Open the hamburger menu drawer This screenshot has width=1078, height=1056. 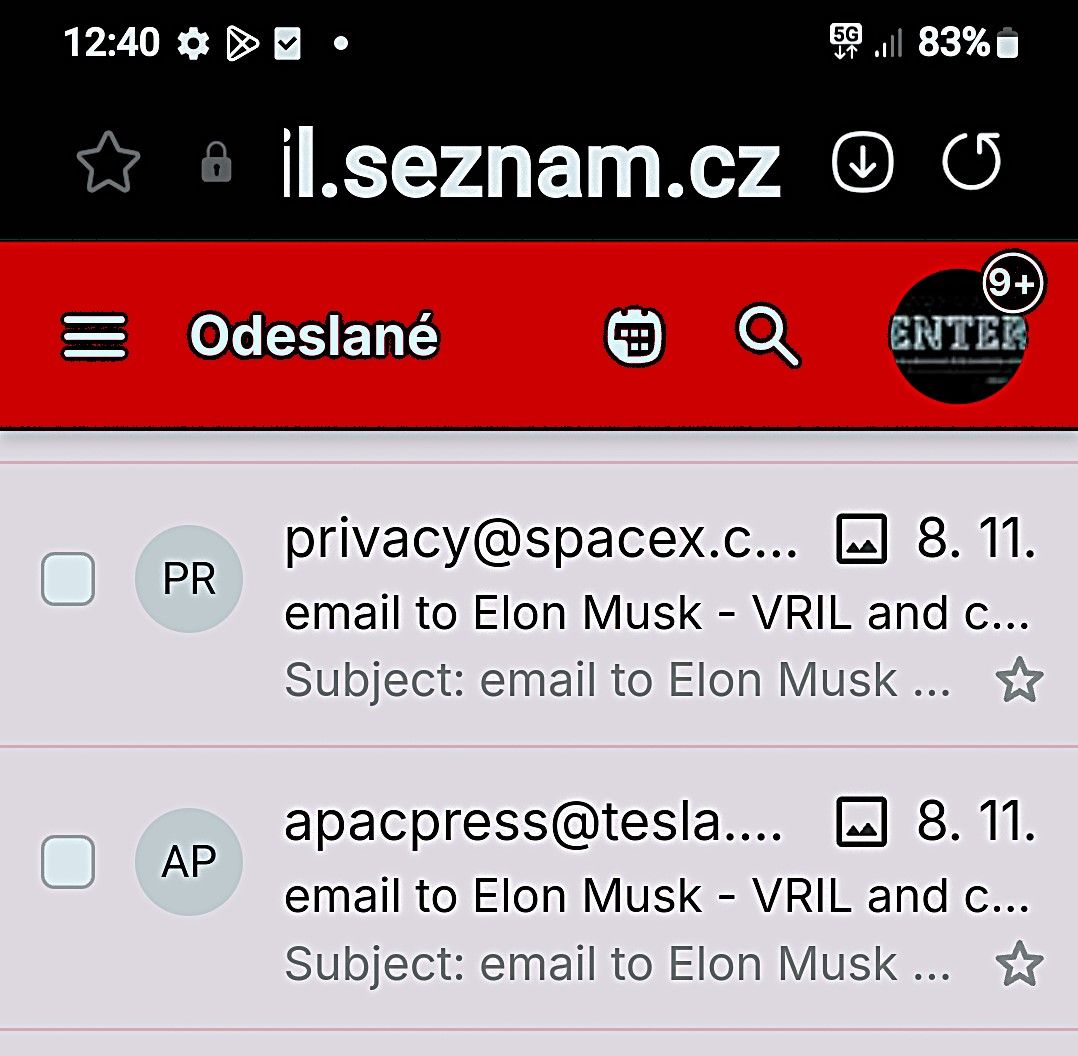tap(95, 336)
